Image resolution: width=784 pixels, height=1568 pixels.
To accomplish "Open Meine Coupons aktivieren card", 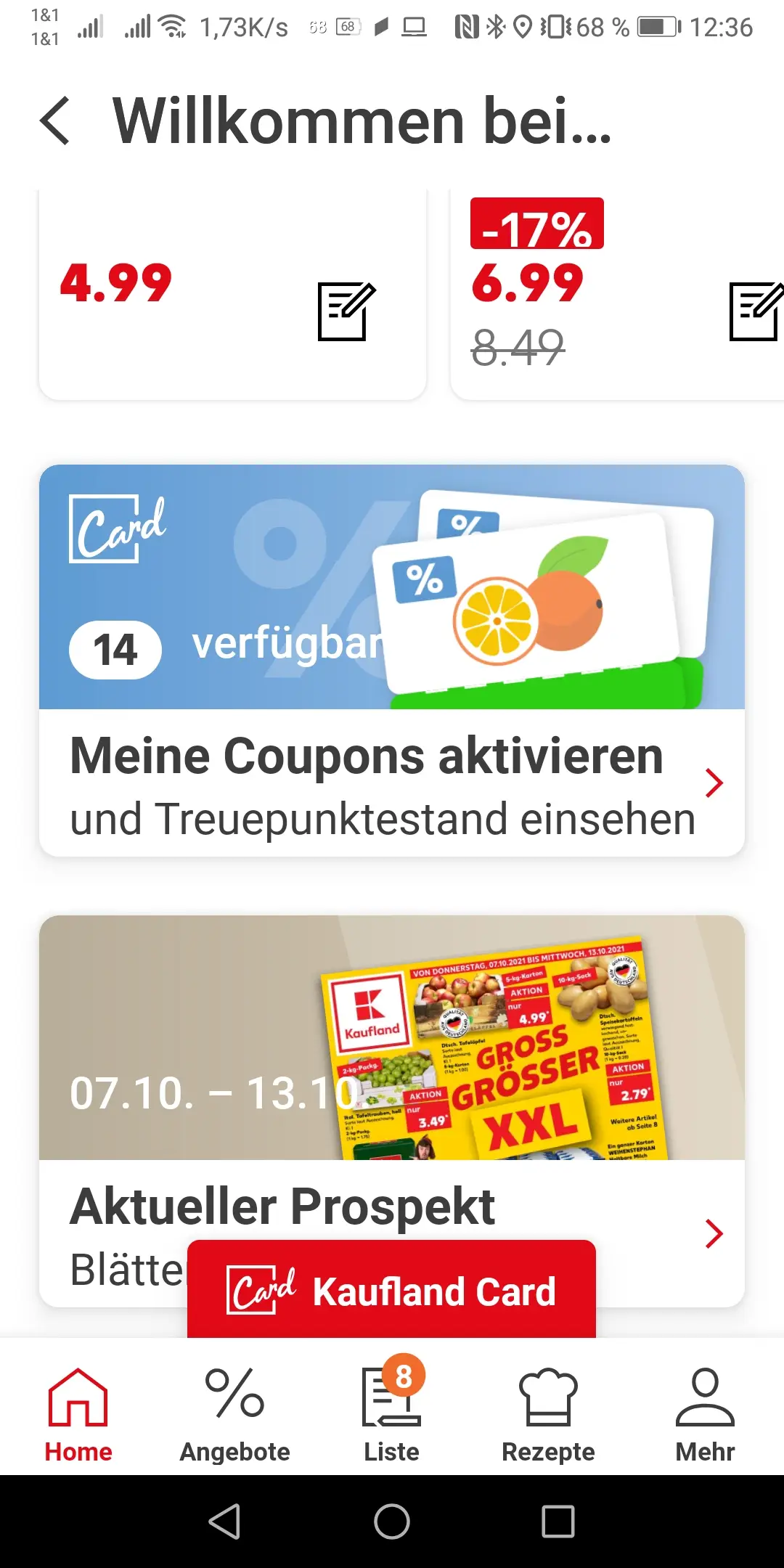I will pyautogui.click(x=392, y=784).
